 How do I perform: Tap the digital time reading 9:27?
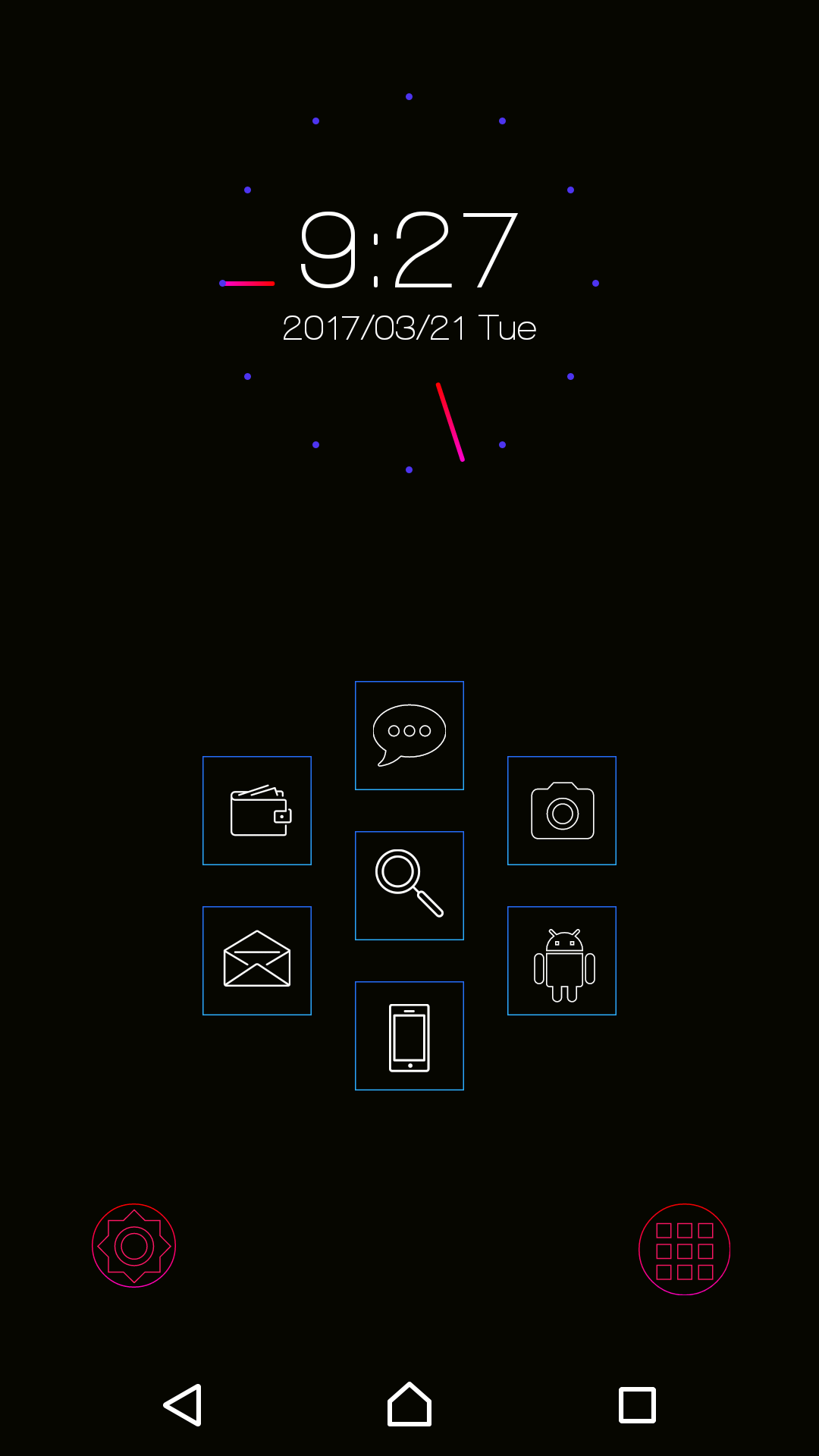tap(409, 250)
